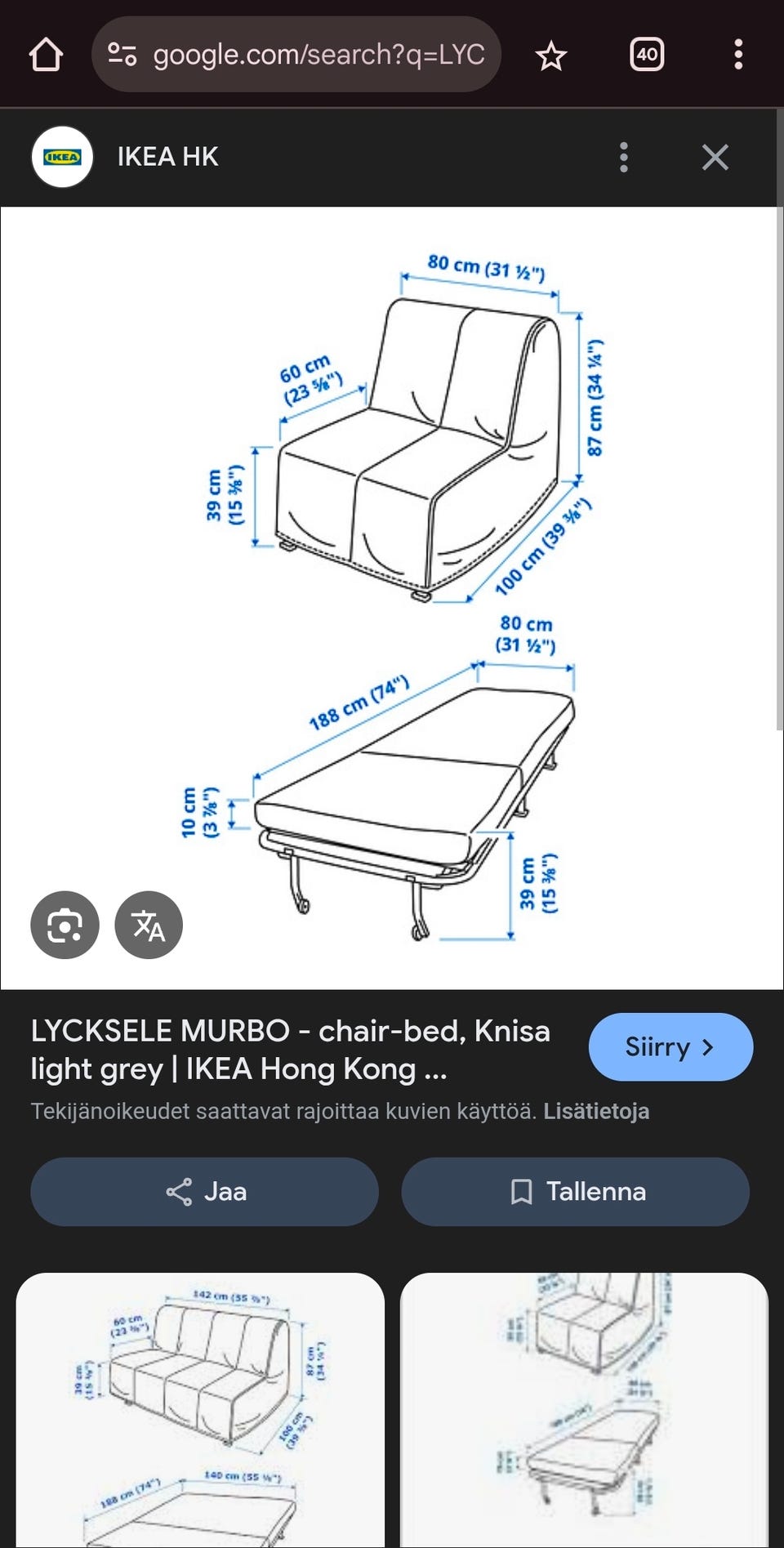
Task: Bookmark this page with the star
Action: coord(551,56)
